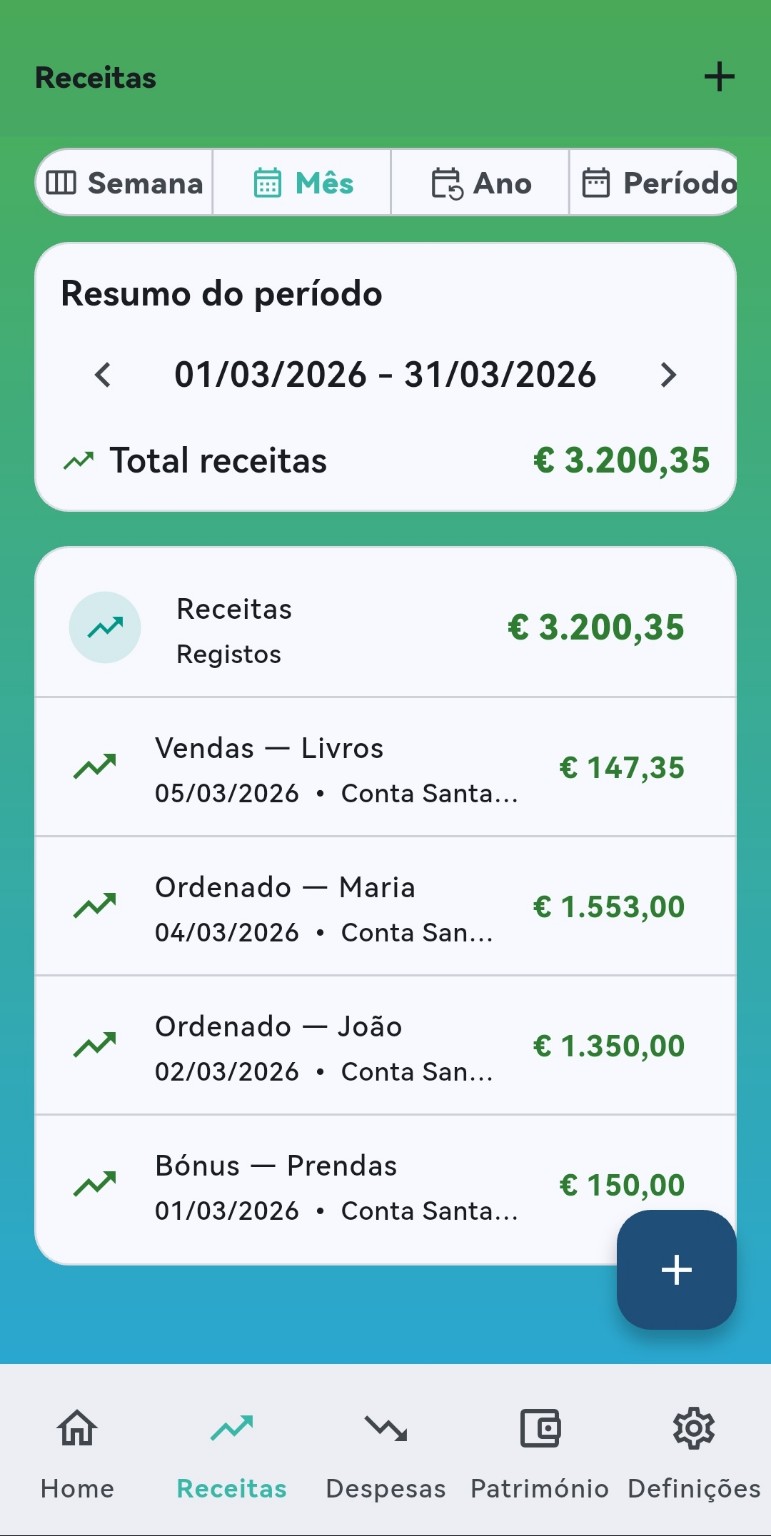The image size is (771, 1536).
Task: Select the date range 01/03/2026 – 31/03/2026
Action: (x=385, y=374)
